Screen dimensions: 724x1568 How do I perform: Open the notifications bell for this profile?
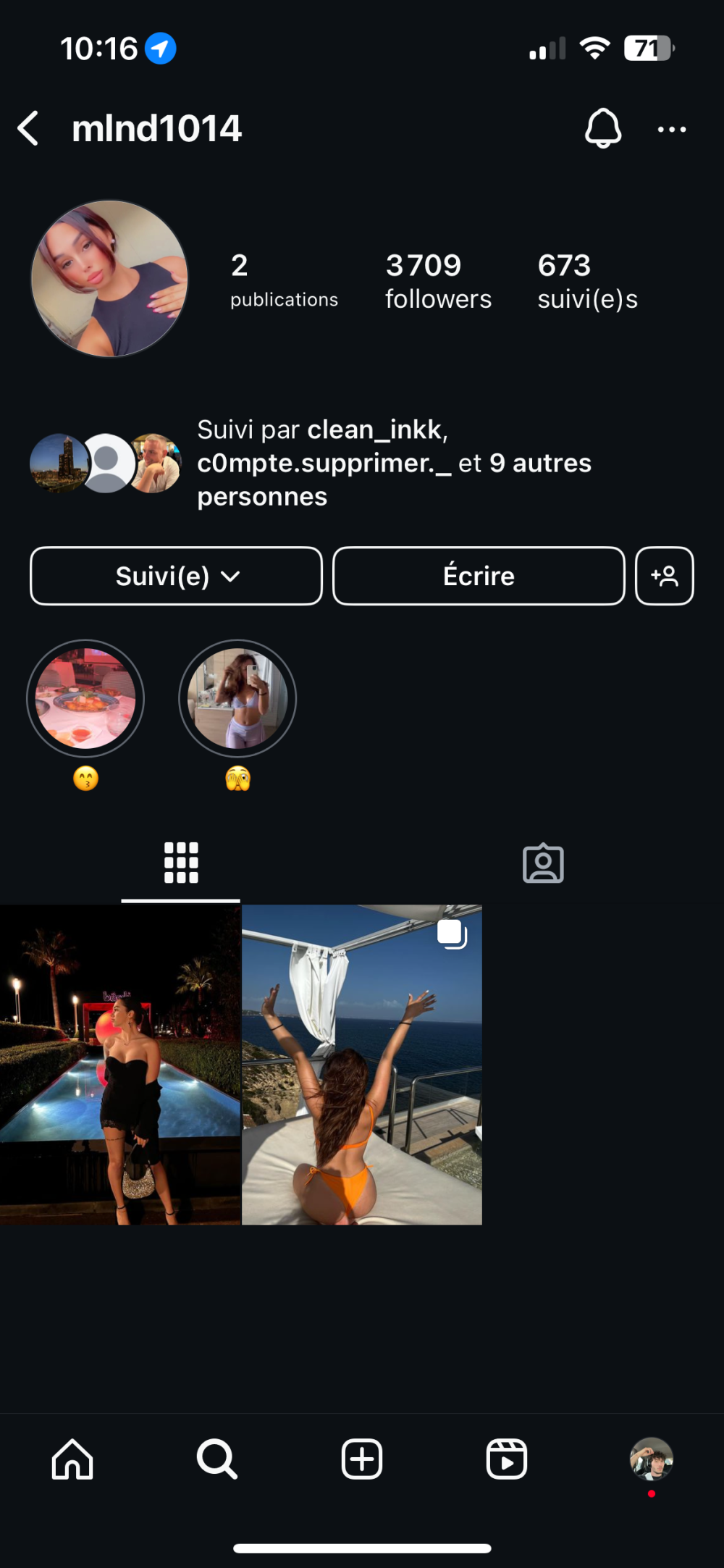[602, 129]
